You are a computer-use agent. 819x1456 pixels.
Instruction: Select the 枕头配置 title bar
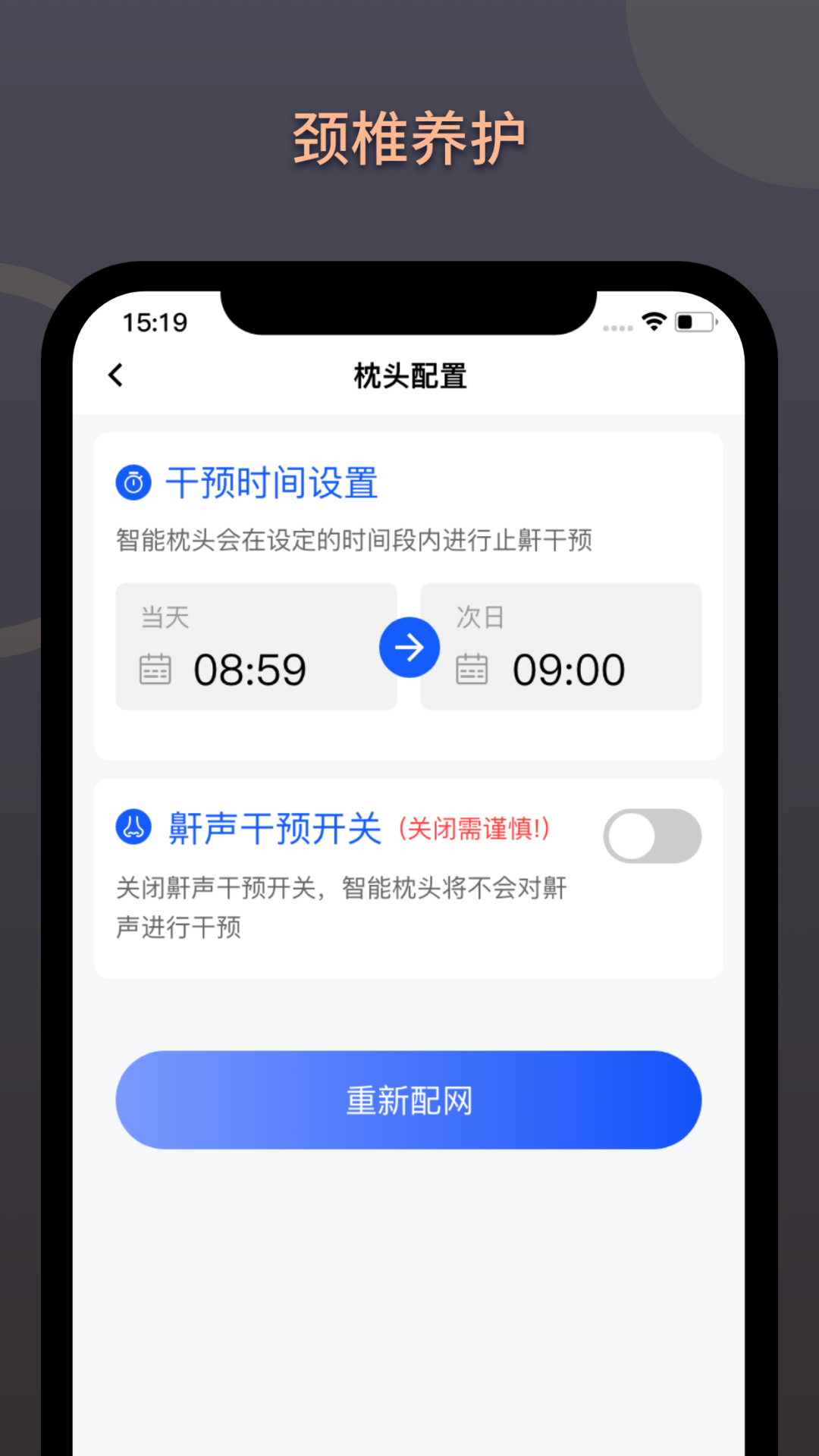[409, 375]
